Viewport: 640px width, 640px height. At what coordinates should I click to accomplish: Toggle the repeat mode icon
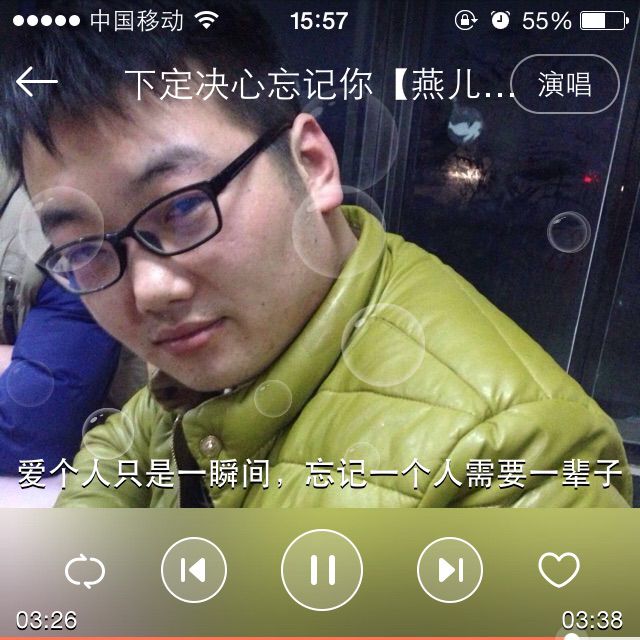84,571
